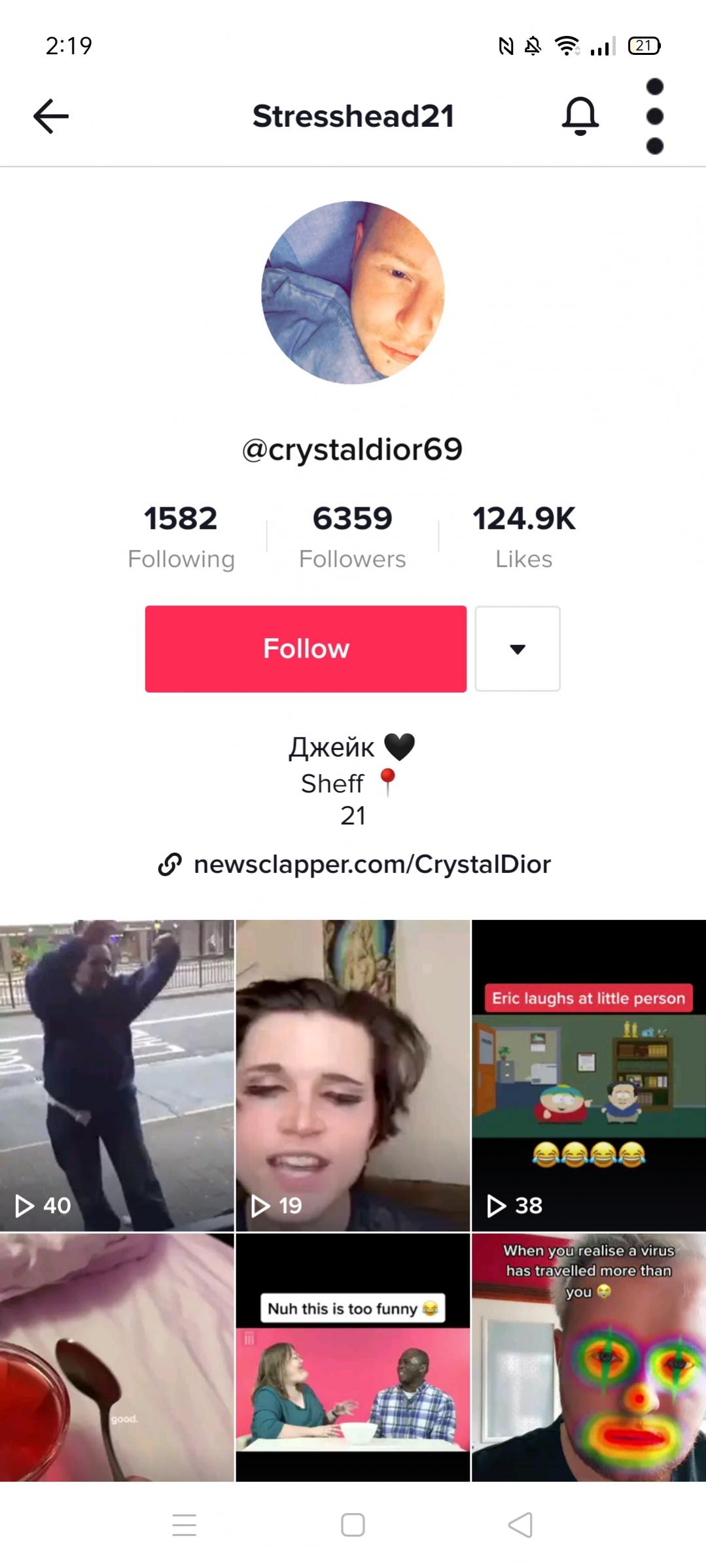Image resolution: width=706 pixels, height=1568 pixels.
Task: Tap the system back button in the navigation bar
Action: click(520, 1525)
